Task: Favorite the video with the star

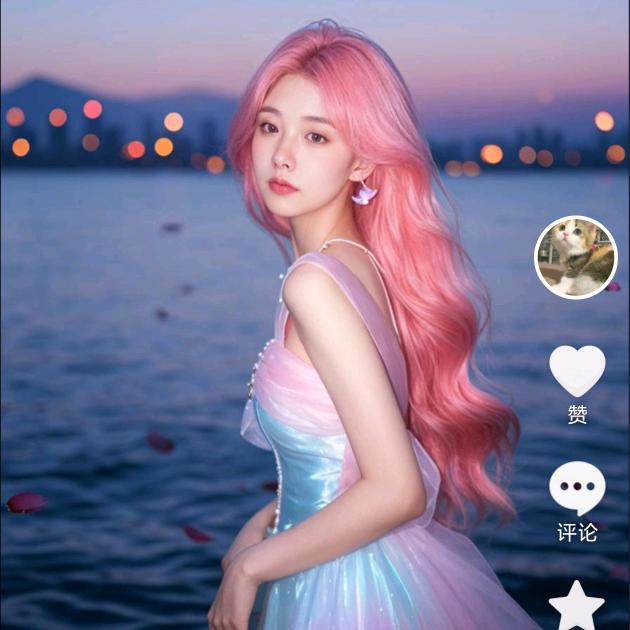Action: [577, 607]
